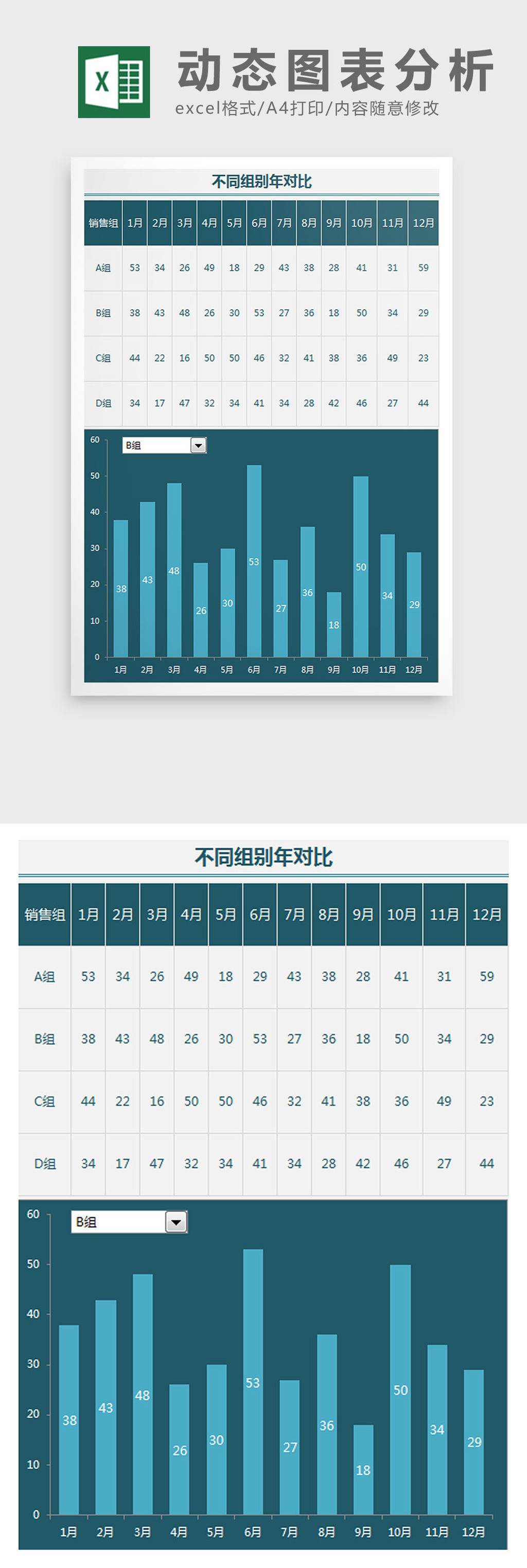The width and height of the screenshot is (527, 1568).
Task: Click the D组 row label
Action: click(x=44, y=1163)
